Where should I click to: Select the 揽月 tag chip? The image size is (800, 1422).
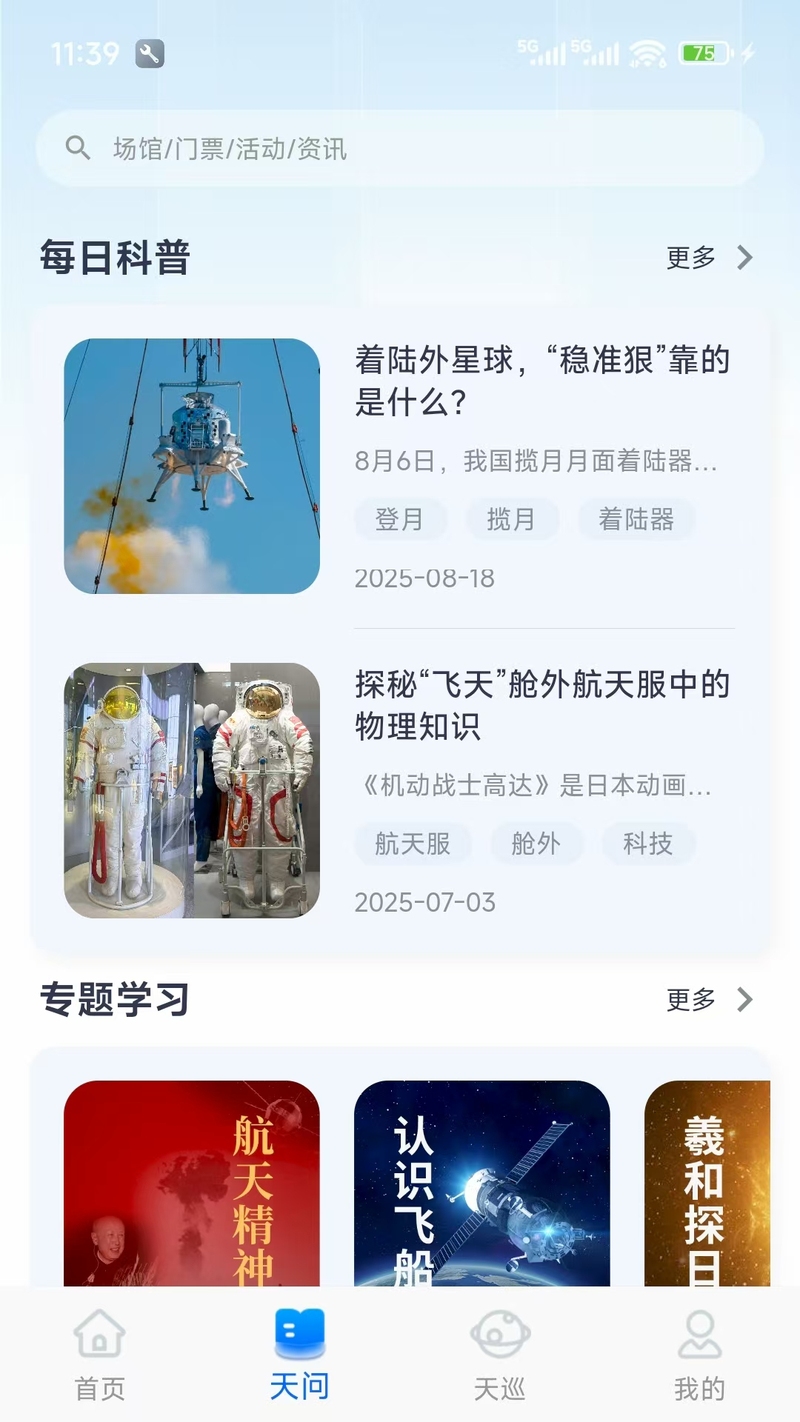[x=511, y=520]
